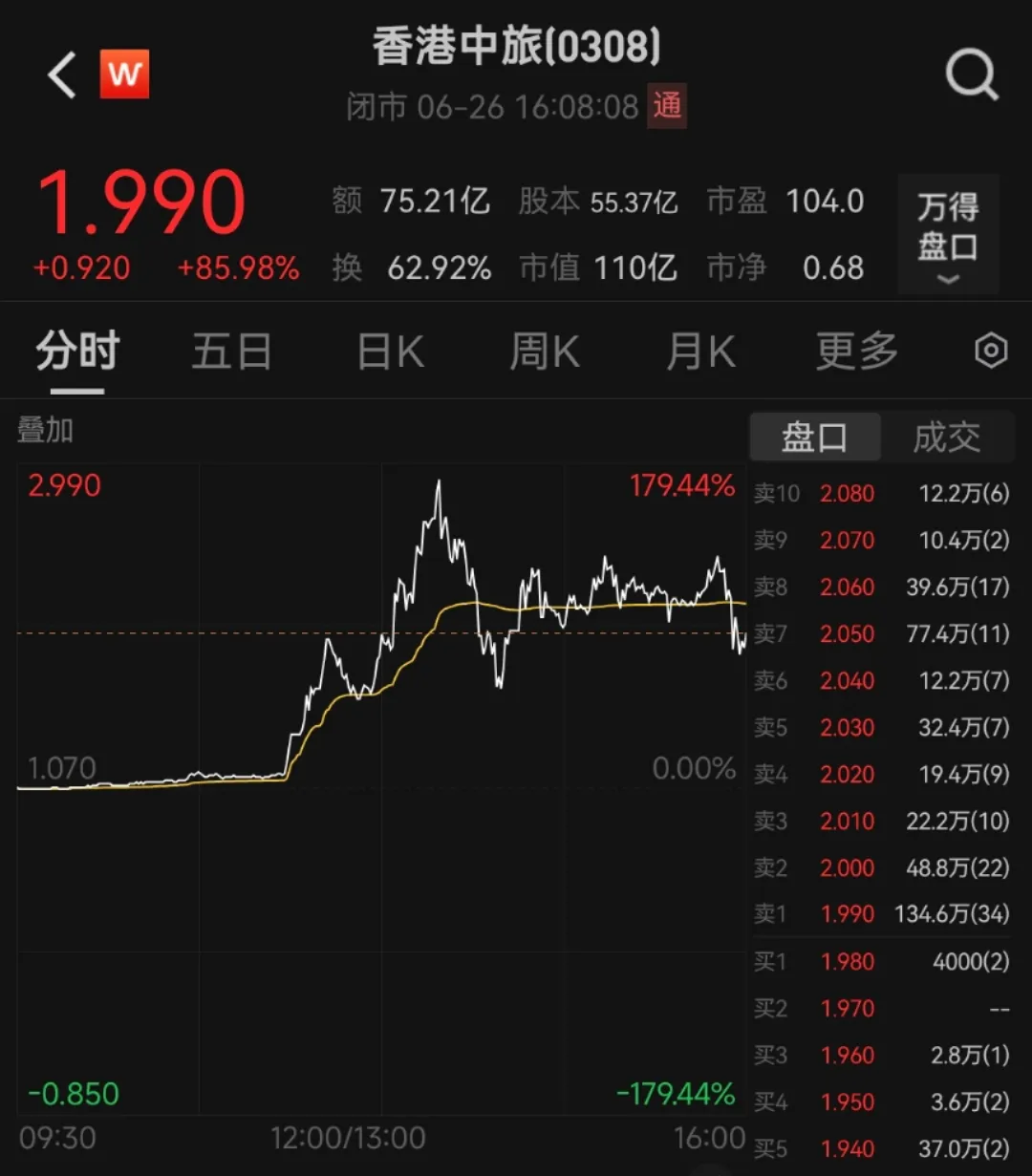Open chart settings hexagon icon

coord(991,352)
